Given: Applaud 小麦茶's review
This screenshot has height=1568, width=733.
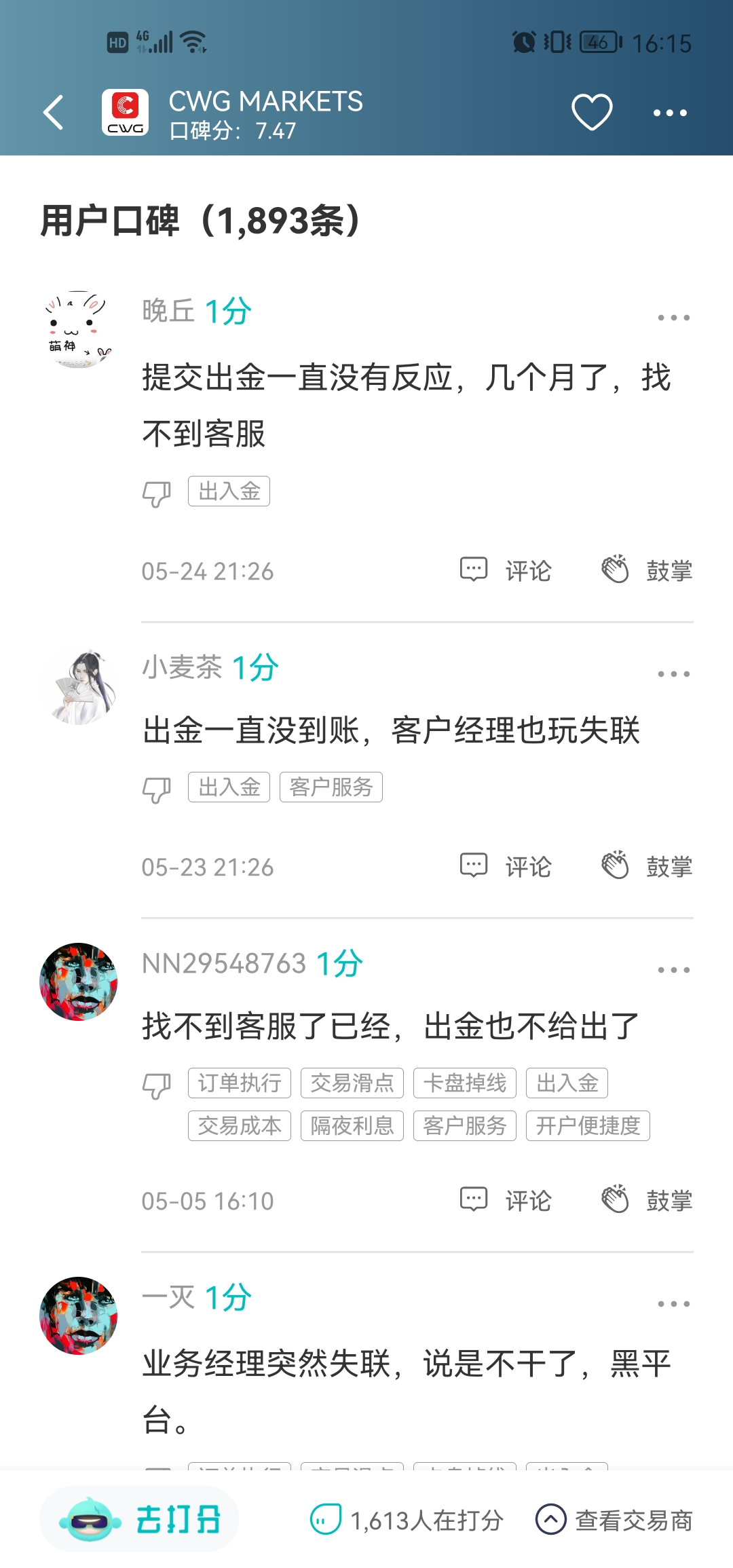Looking at the screenshot, I should click(647, 867).
